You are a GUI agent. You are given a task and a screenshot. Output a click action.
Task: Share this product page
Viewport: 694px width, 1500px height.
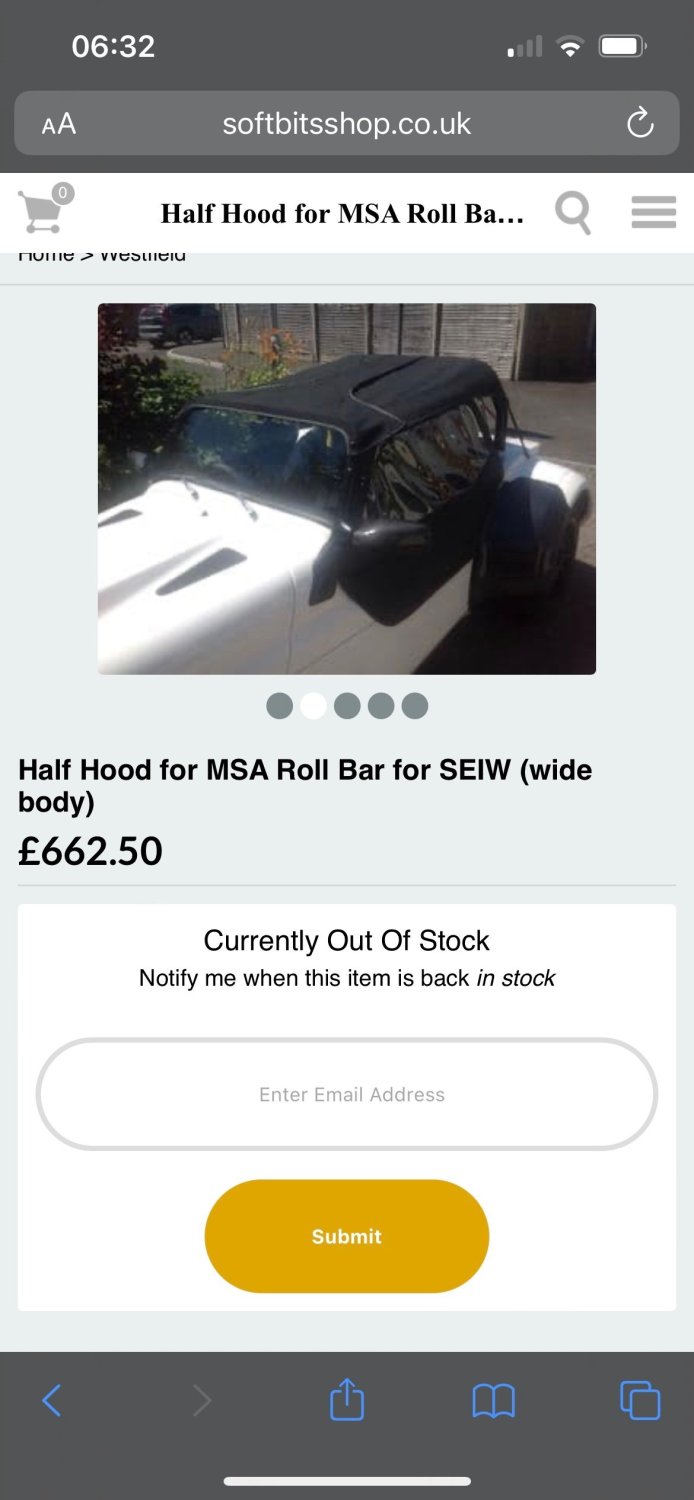(347, 1399)
